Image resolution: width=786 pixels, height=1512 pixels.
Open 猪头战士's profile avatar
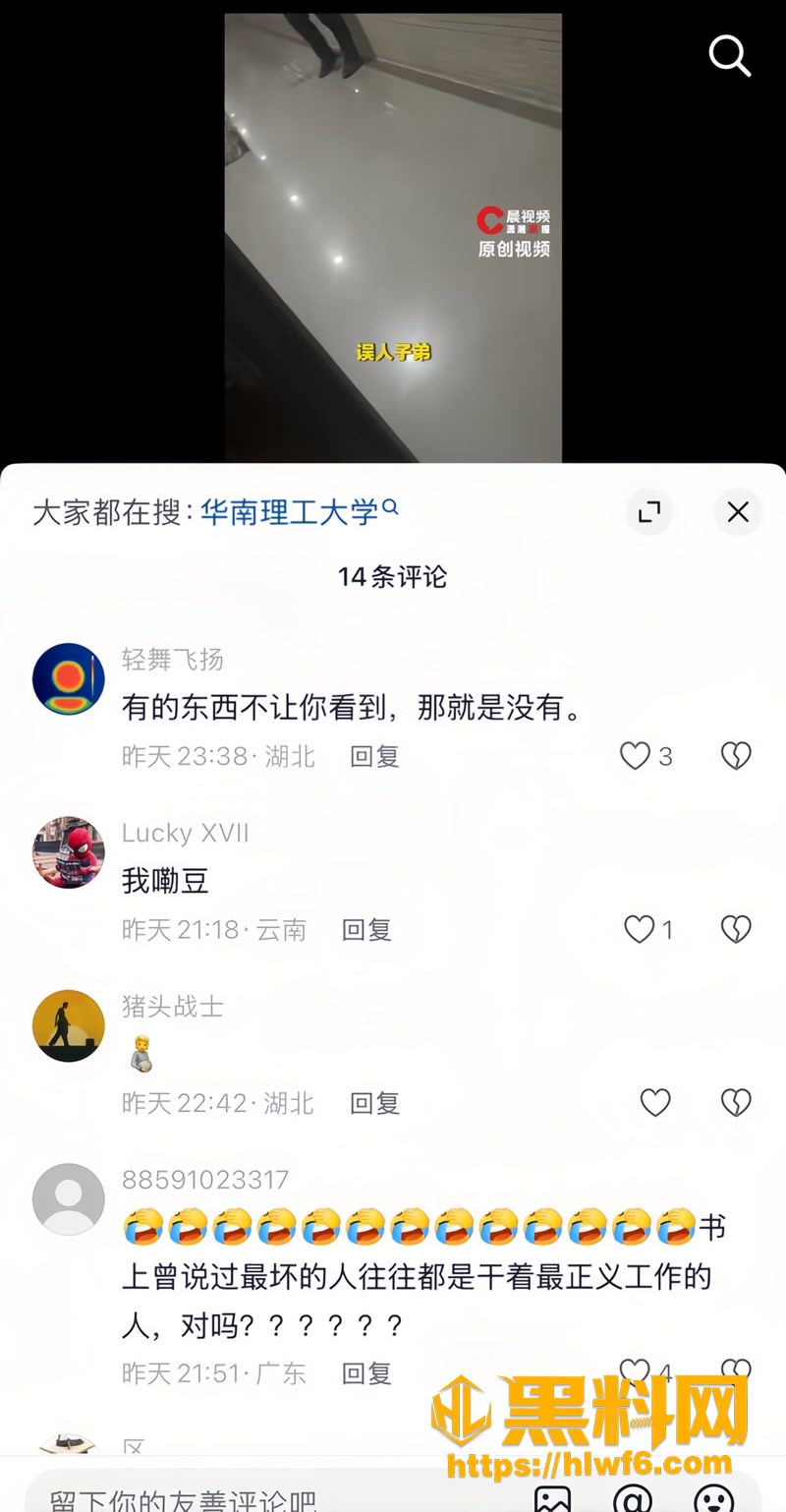point(69,1025)
